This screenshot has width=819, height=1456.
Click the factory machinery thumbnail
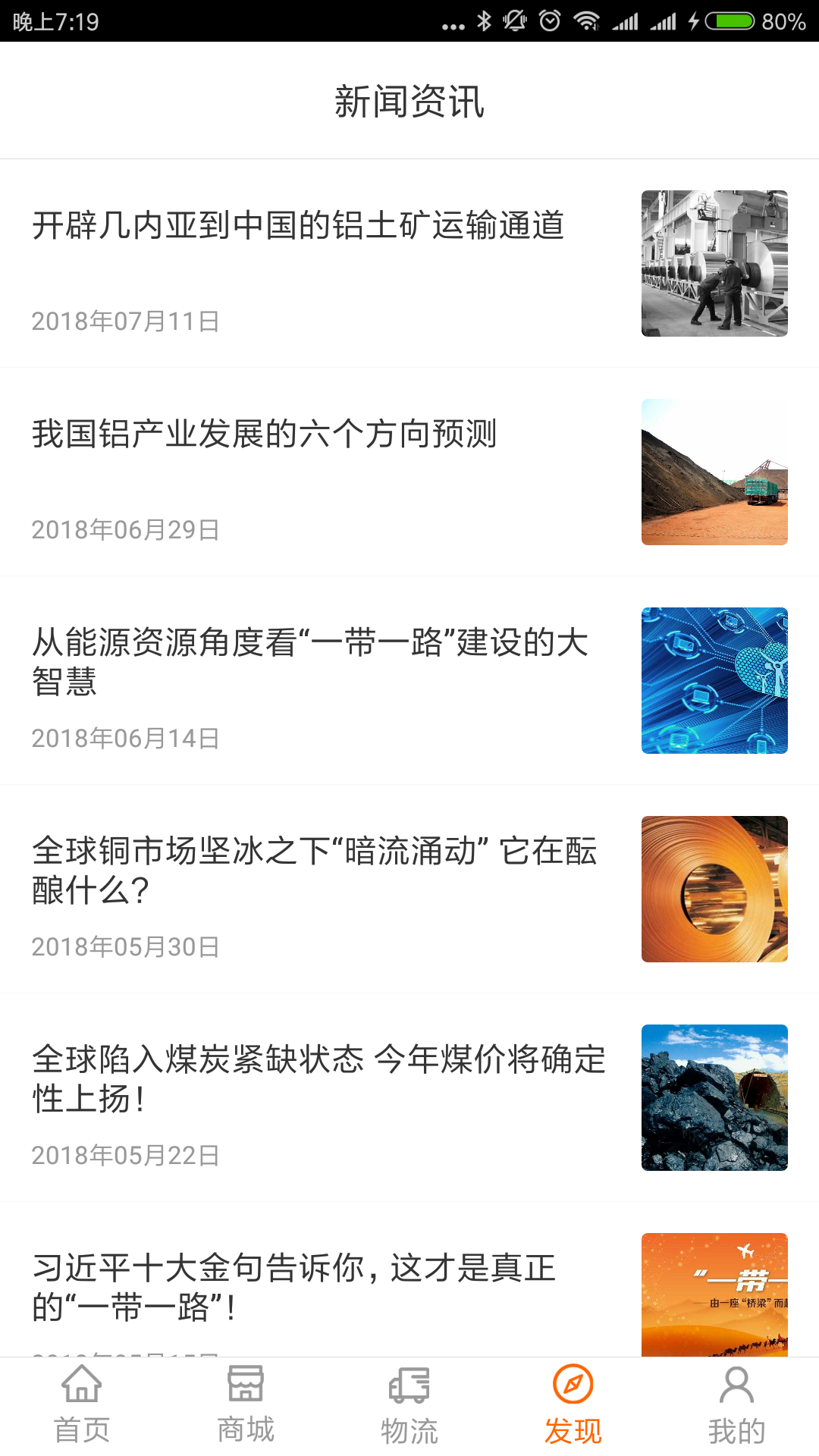click(x=714, y=263)
